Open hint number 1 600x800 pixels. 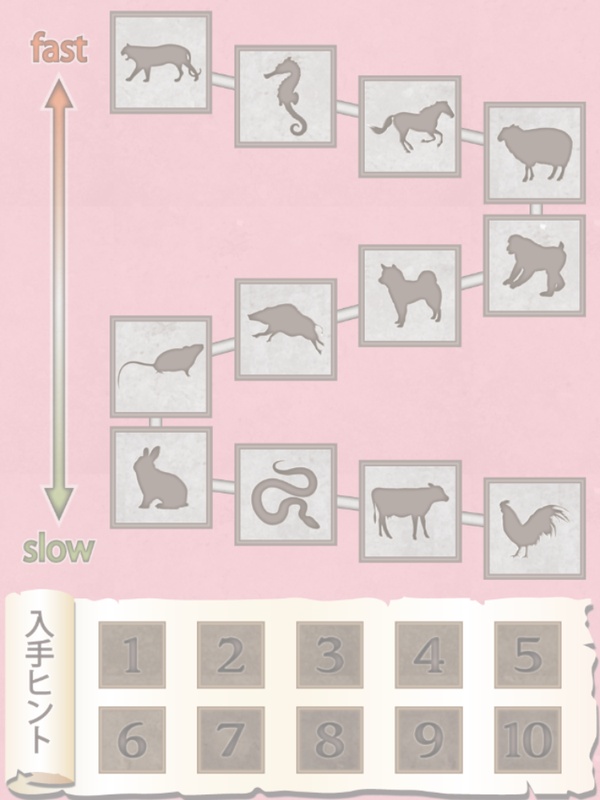tap(131, 654)
